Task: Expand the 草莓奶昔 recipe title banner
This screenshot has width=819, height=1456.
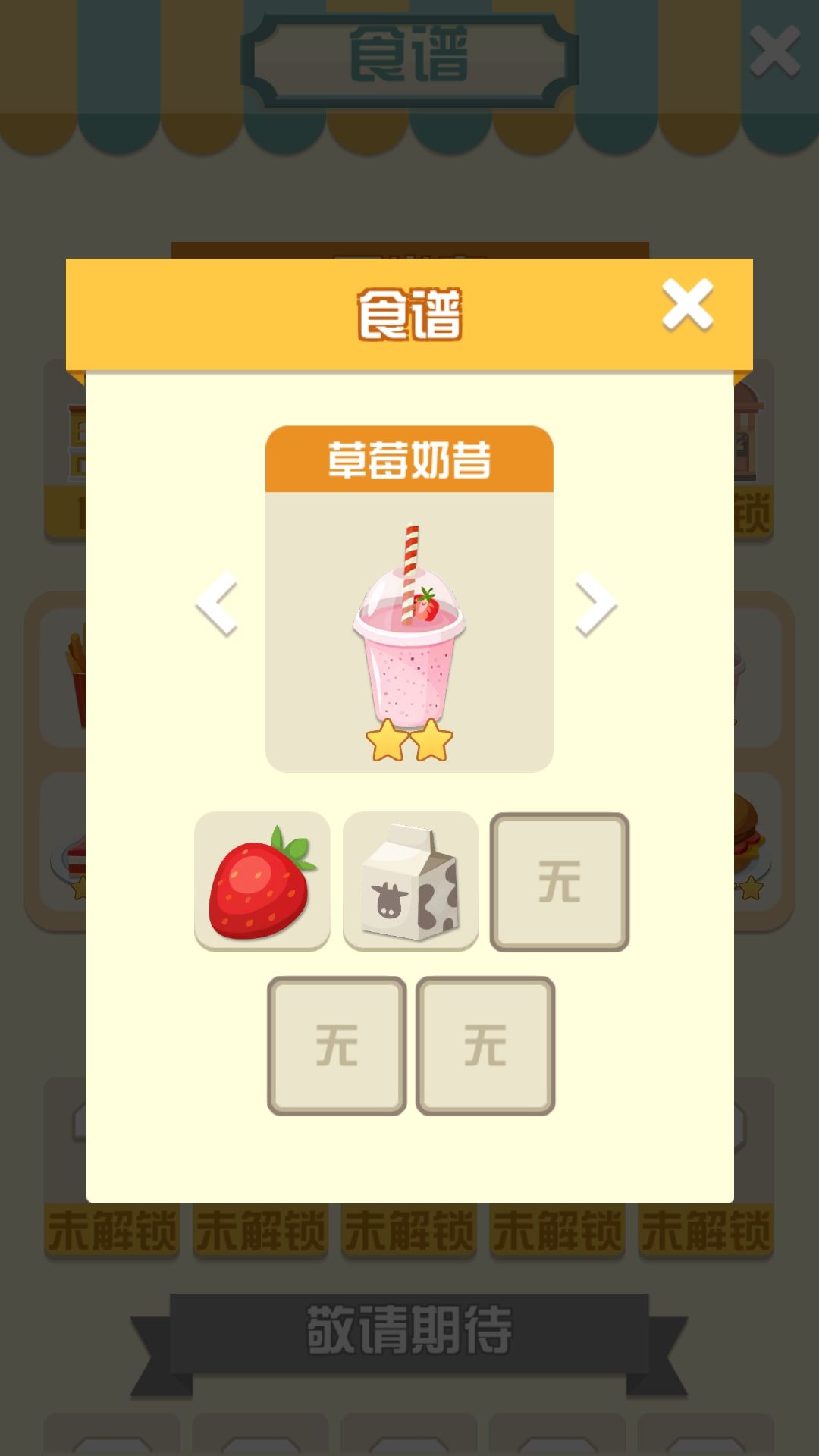Action: [x=409, y=459]
